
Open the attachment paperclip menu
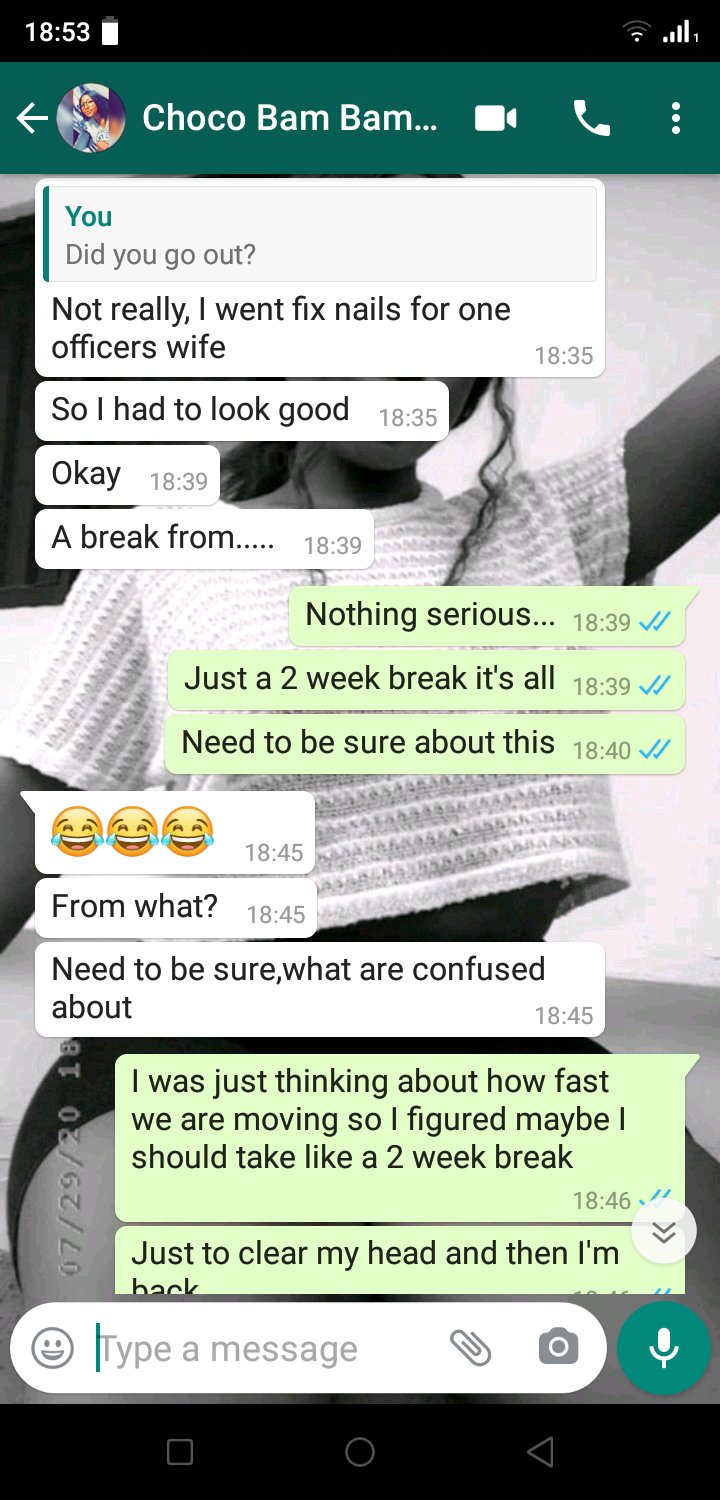(x=470, y=1348)
